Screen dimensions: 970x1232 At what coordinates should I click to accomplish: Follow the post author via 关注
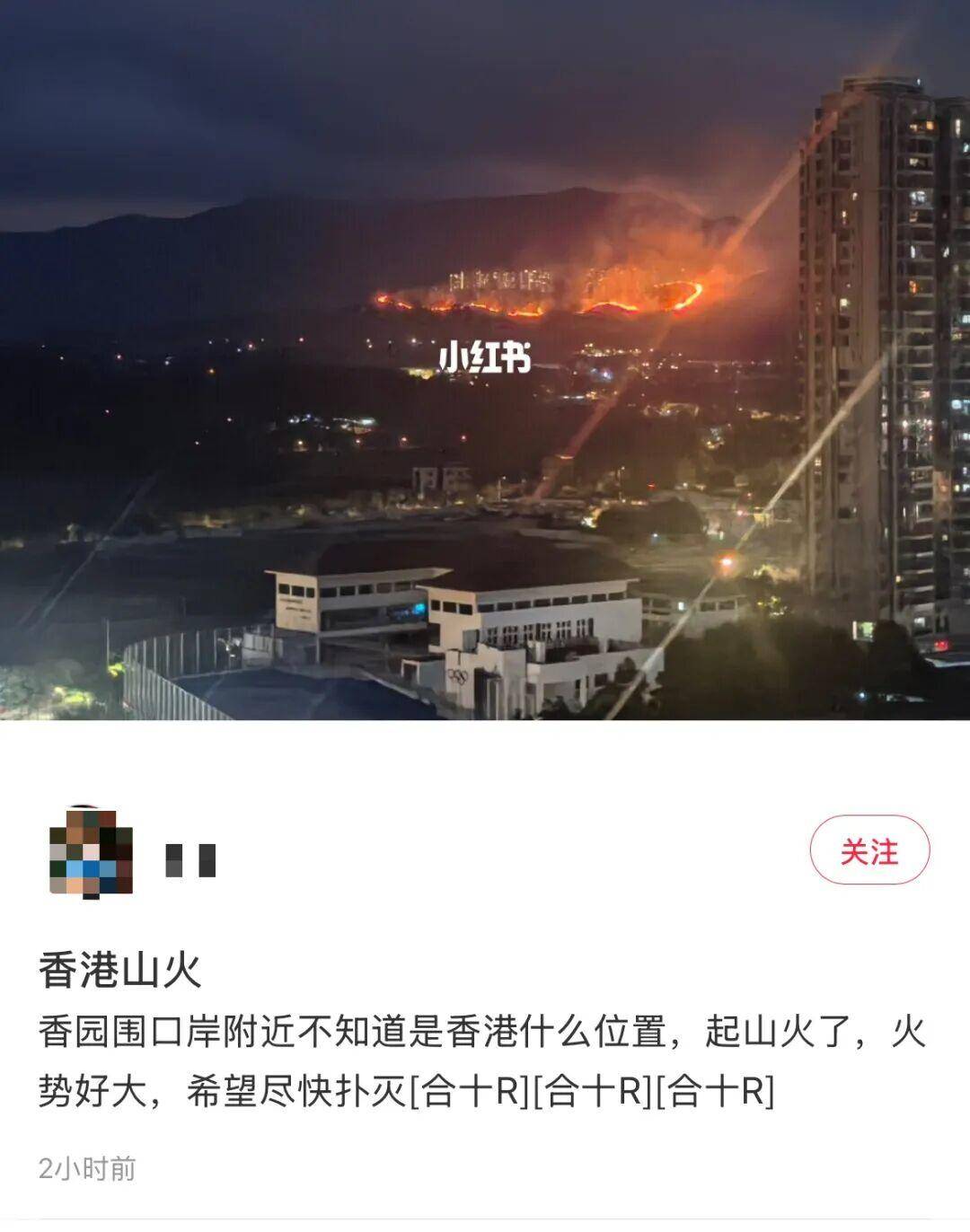tap(869, 849)
